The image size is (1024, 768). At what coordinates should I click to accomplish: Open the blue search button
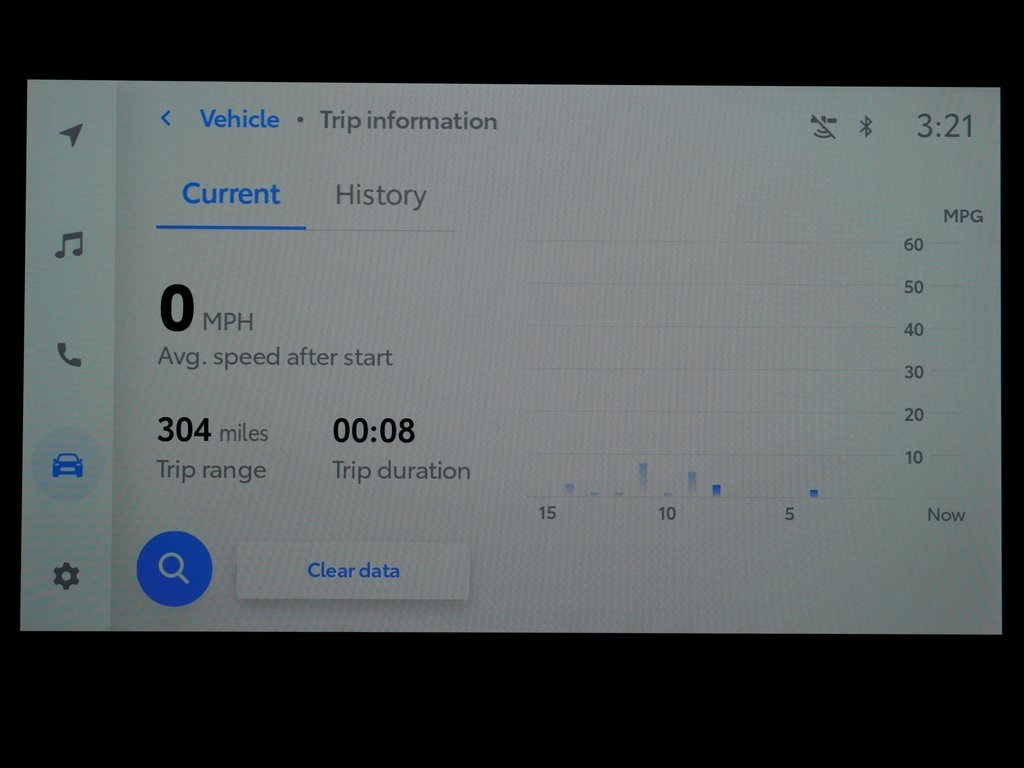pyautogui.click(x=174, y=569)
